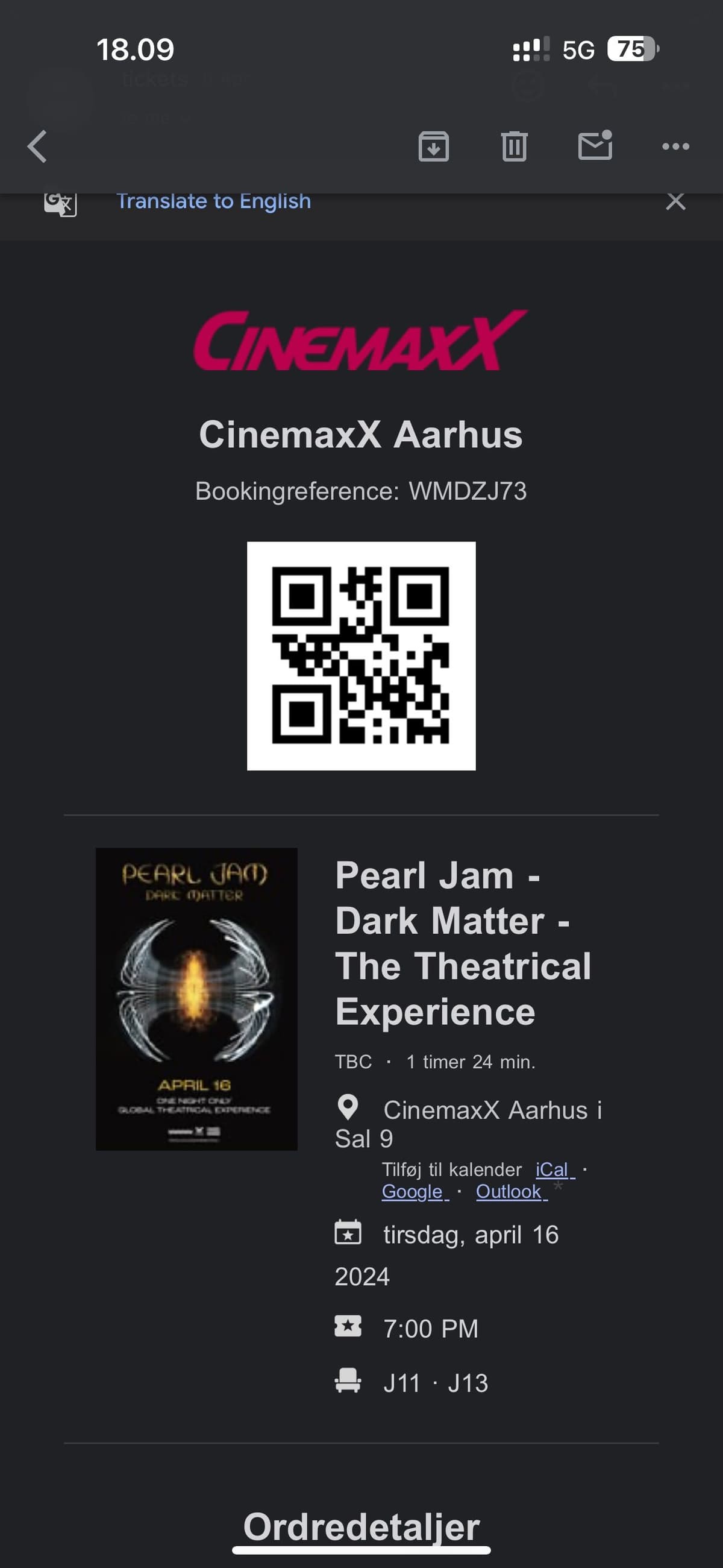The width and height of the screenshot is (723, 1568).
Task: Add event to Outlook calendar
Action: [509, 1191]
